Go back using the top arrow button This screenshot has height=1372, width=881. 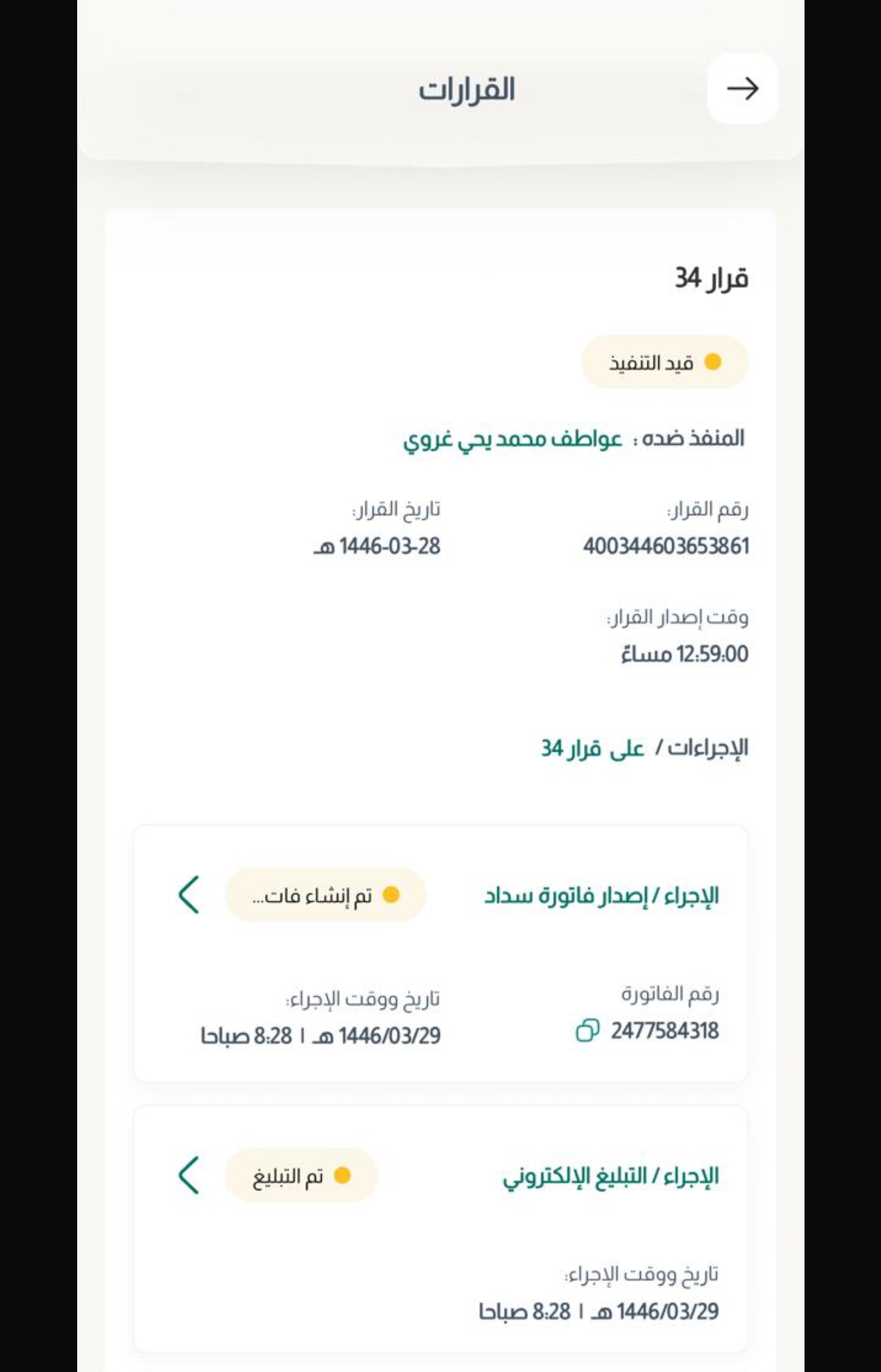(x=742, y=89)
